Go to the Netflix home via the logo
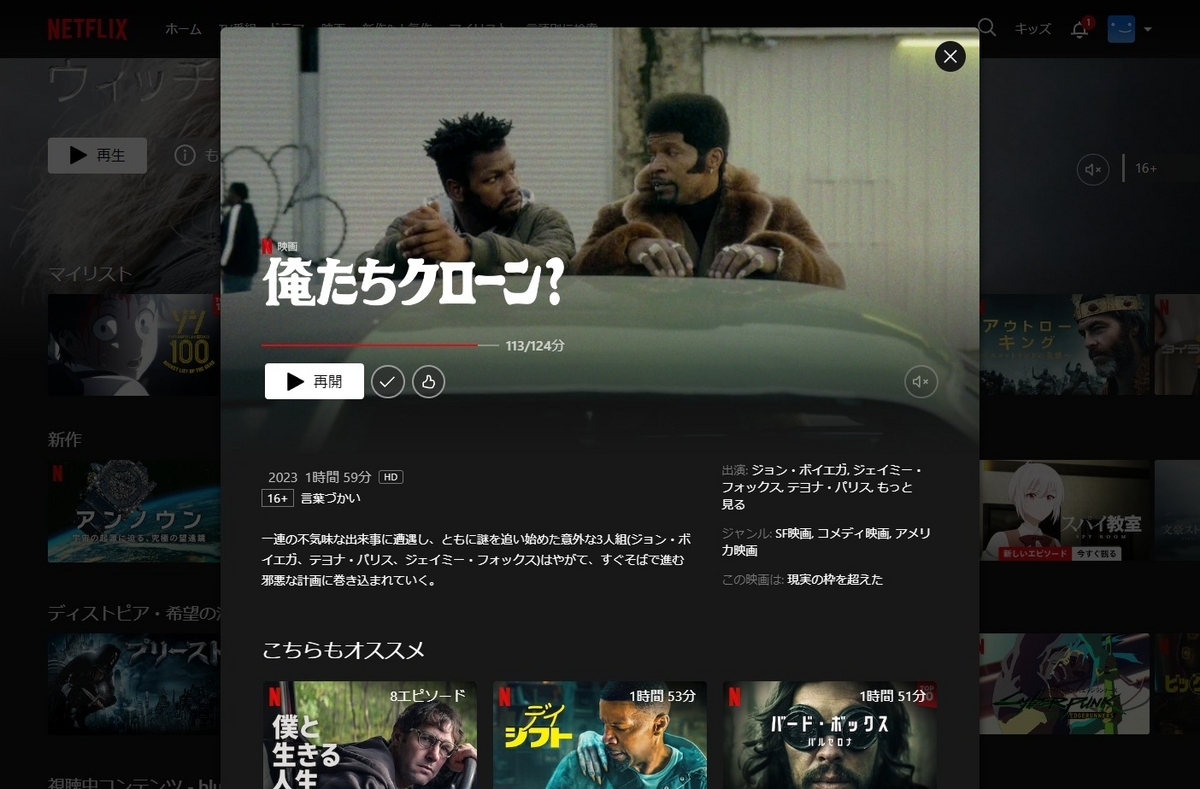The image size is (1200, 789). coord(87,29)
